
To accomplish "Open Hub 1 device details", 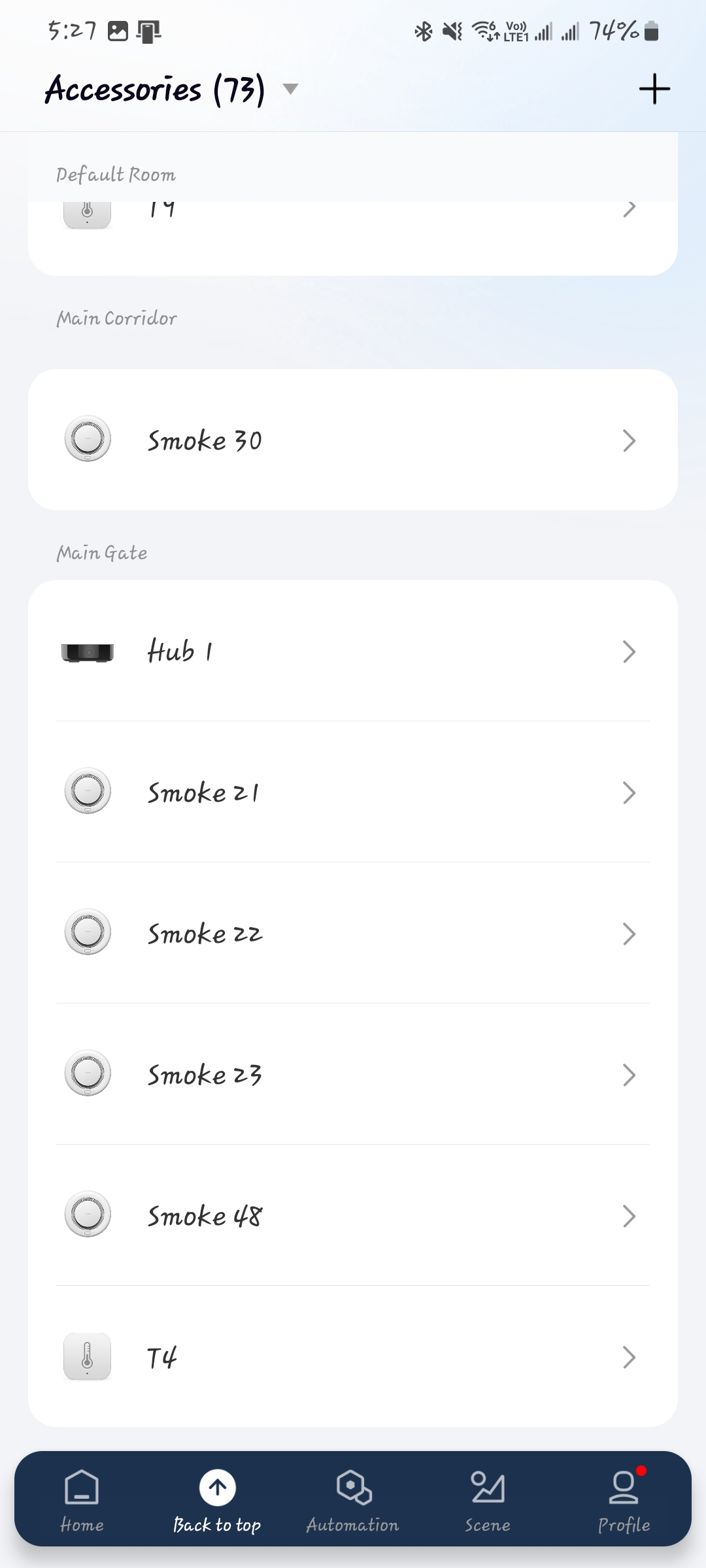I will point(353,651).
